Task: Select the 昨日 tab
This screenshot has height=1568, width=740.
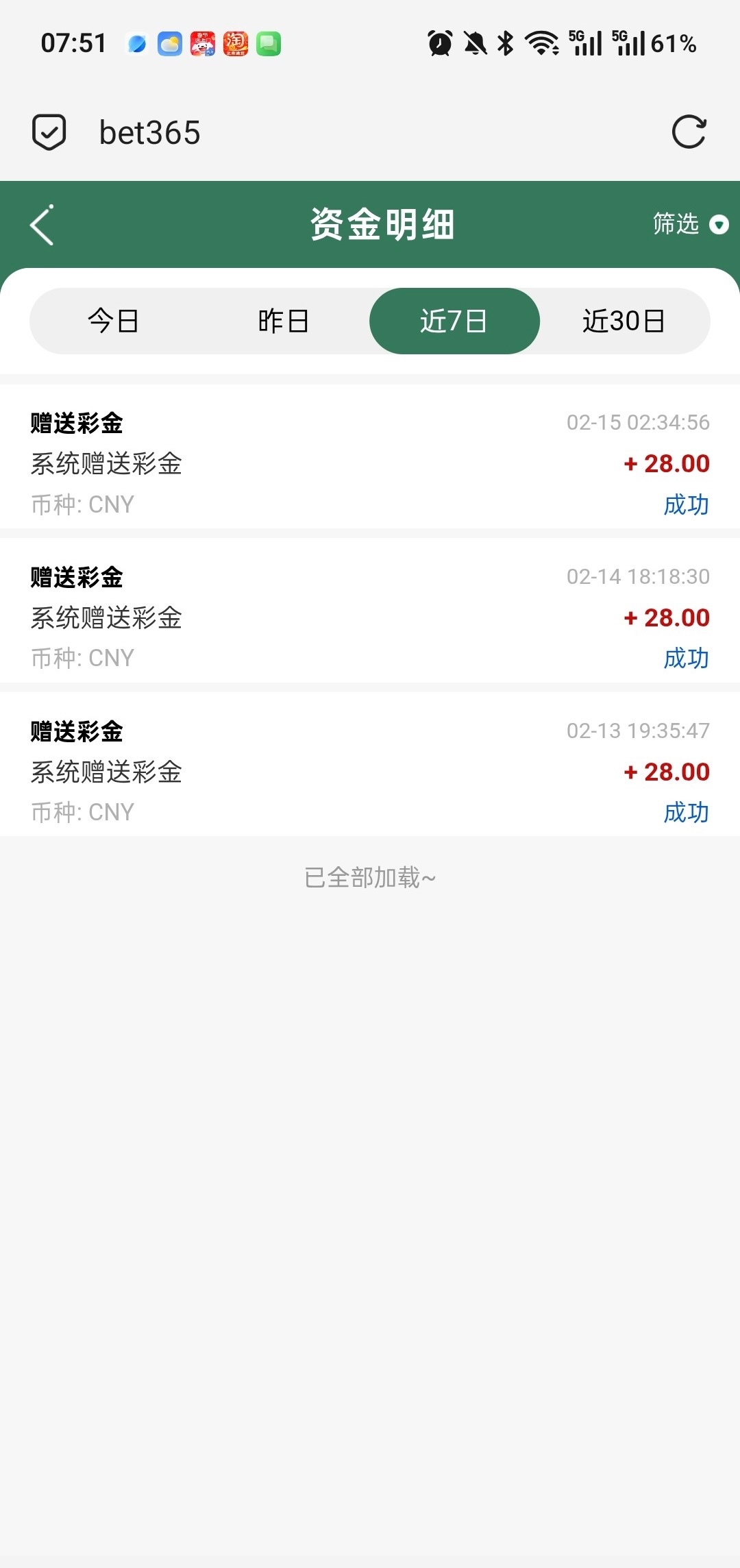Action: (x=284, y=321)
